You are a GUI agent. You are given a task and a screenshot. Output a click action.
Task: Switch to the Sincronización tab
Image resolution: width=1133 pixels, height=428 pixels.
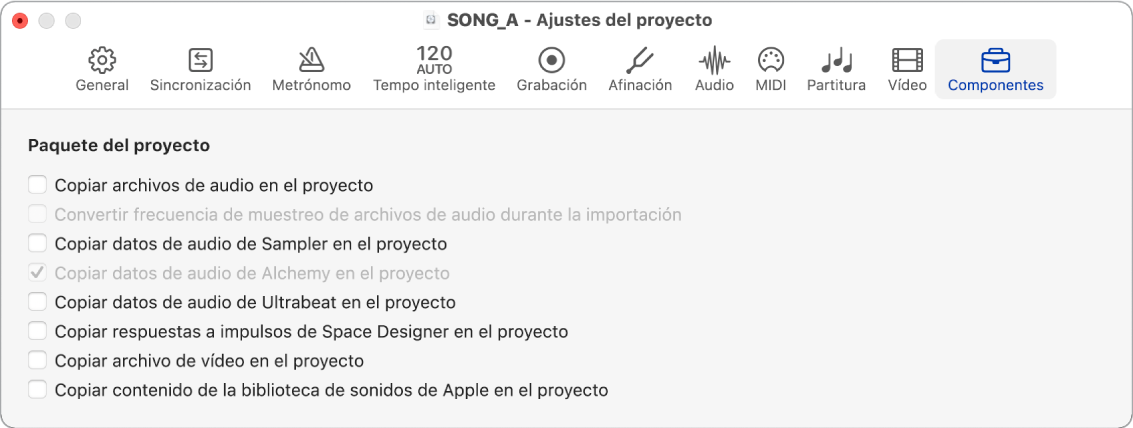point(200,70)
